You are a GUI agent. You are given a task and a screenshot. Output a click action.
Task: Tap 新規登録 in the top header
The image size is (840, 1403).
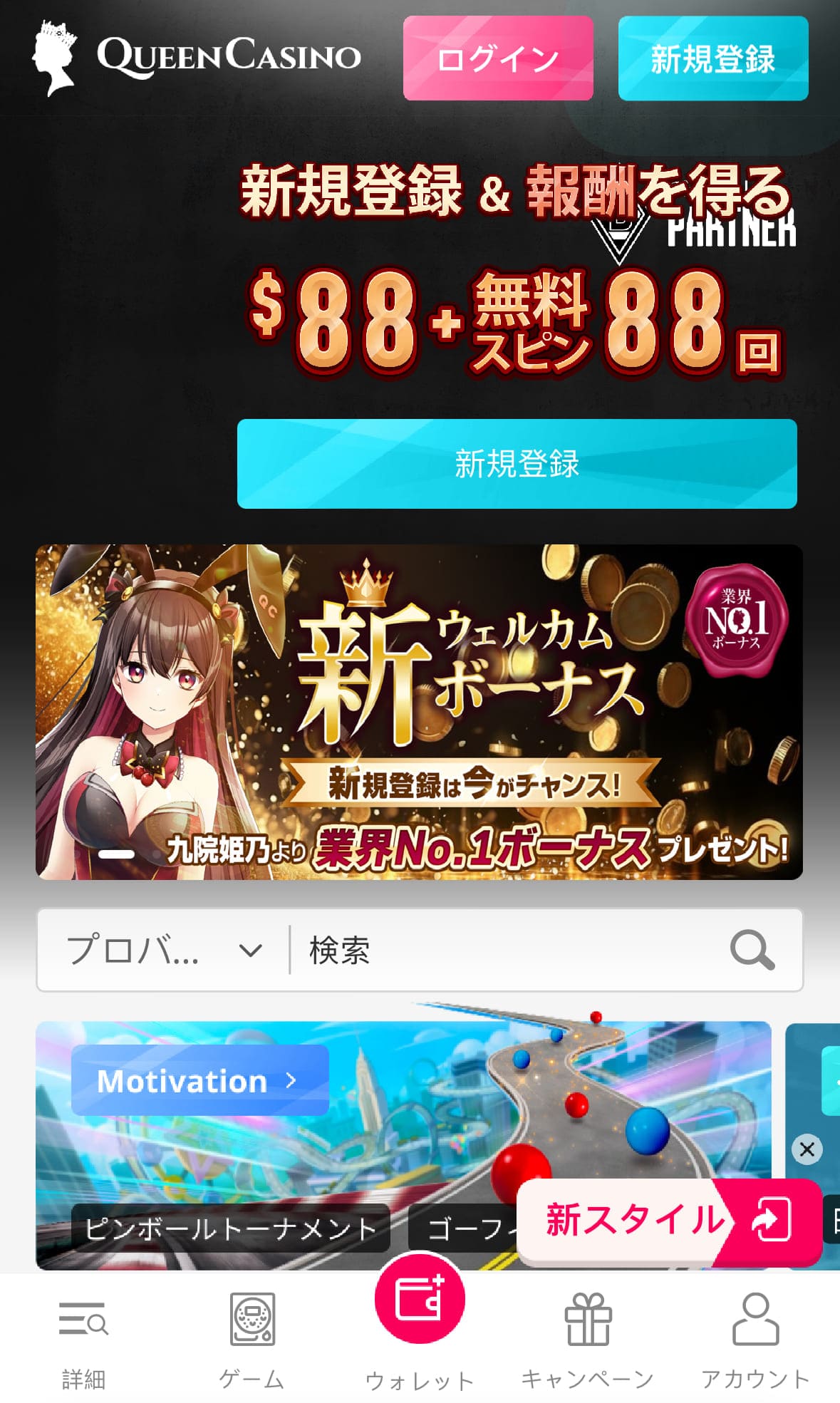[x=712, y=58]
